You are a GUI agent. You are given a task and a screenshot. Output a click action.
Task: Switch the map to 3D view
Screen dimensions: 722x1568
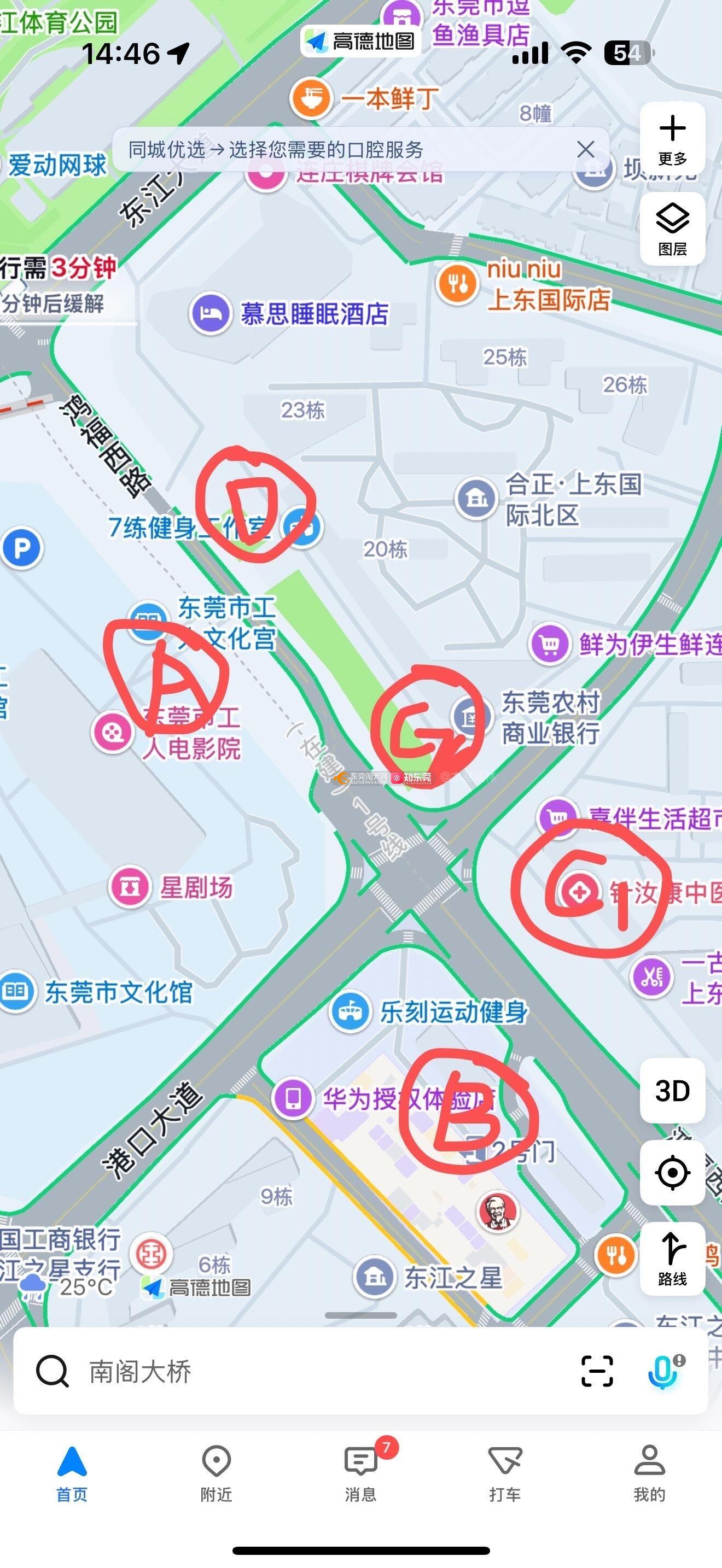672,1090
